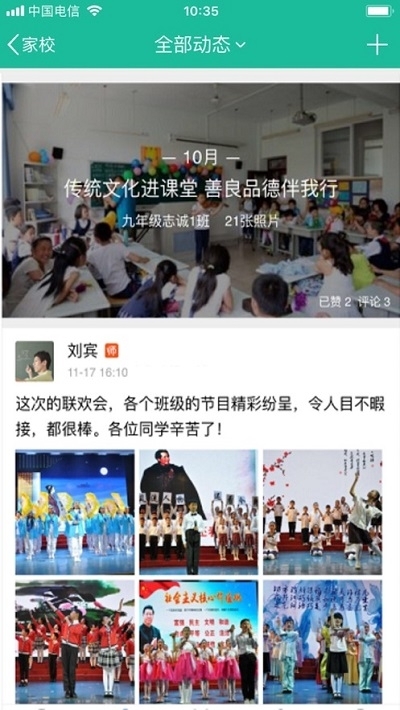The height and width of the screenshot is (710, 400).
Task: View the red jacket performers photo
Action: pos(75,642)
